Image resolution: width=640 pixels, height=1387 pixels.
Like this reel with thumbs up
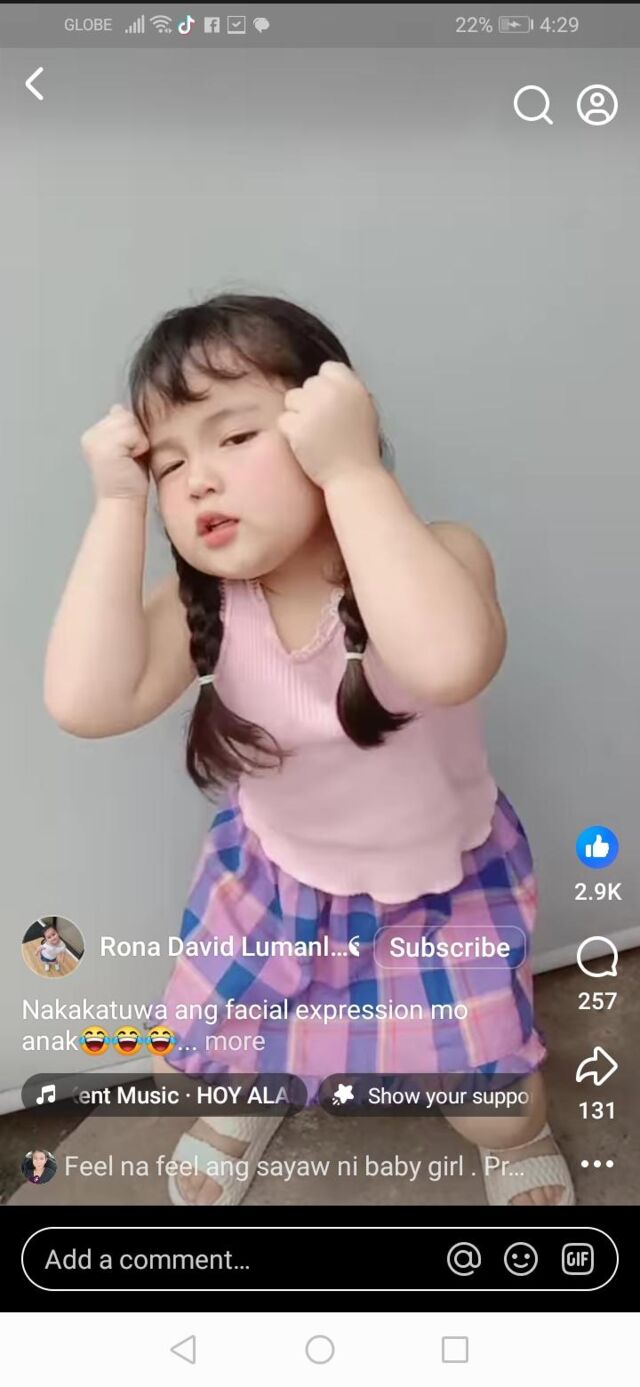click(597, 848)
